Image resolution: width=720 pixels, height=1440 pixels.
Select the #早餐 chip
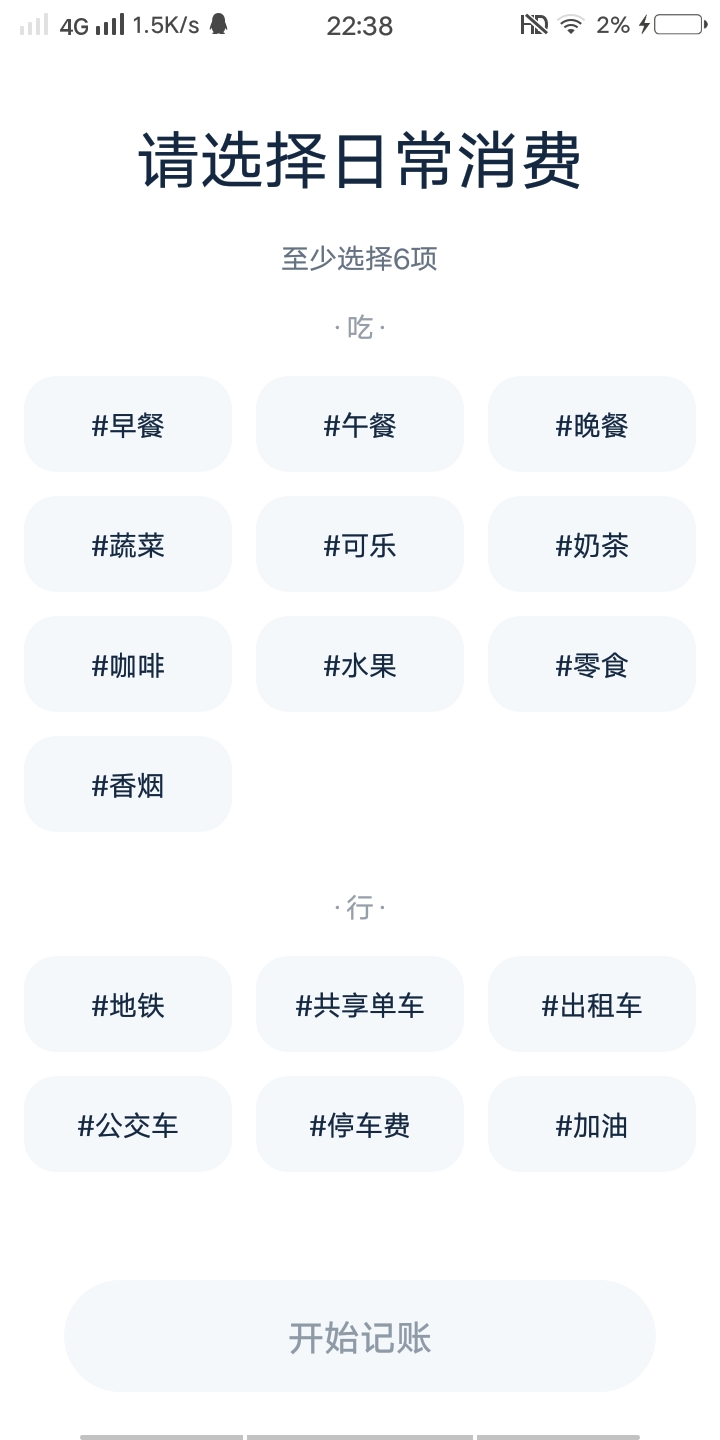tap(128, 424)
